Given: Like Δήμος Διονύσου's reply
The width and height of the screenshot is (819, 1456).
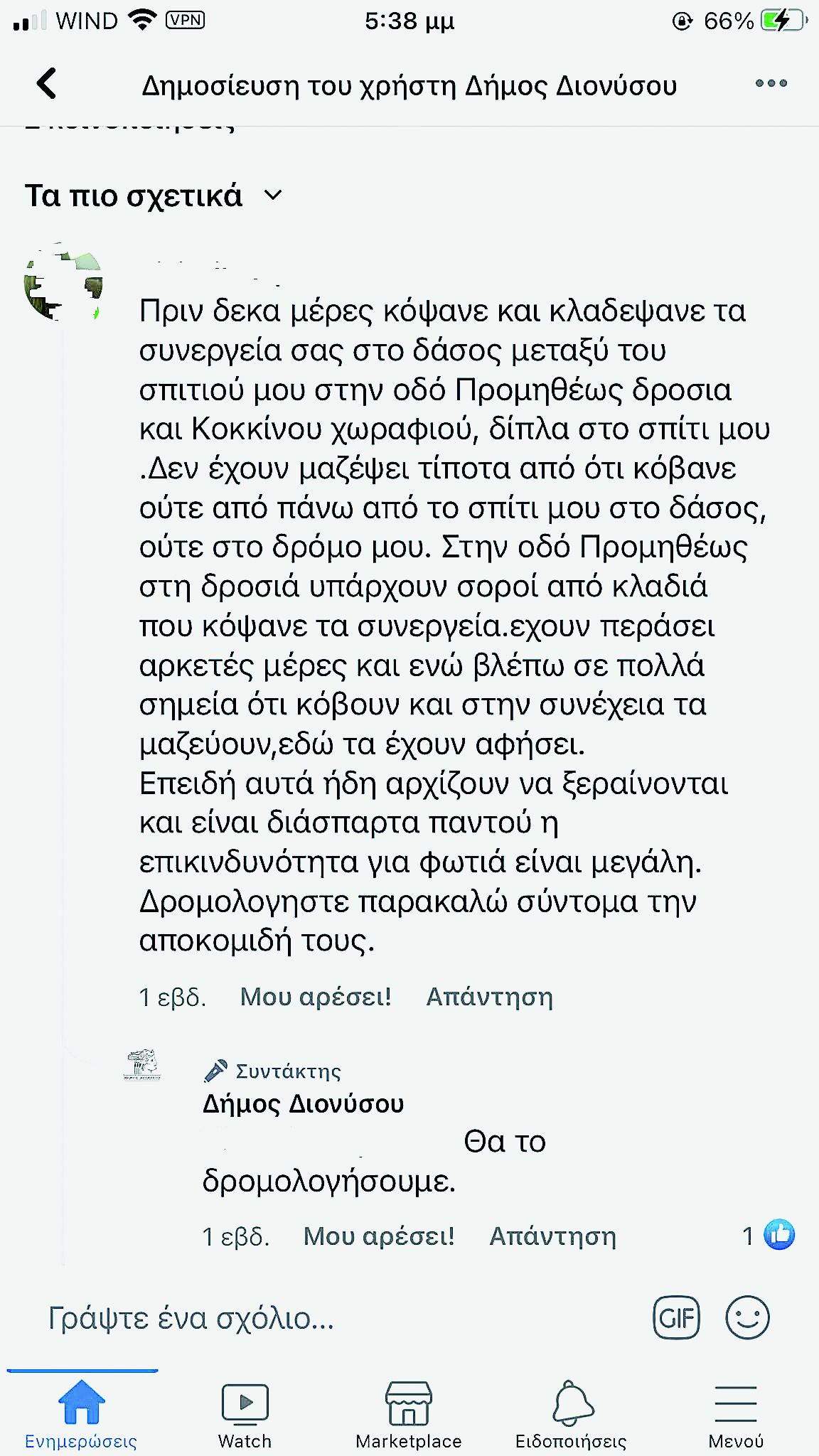Looking at the screenshot, I should (379, 1236).
